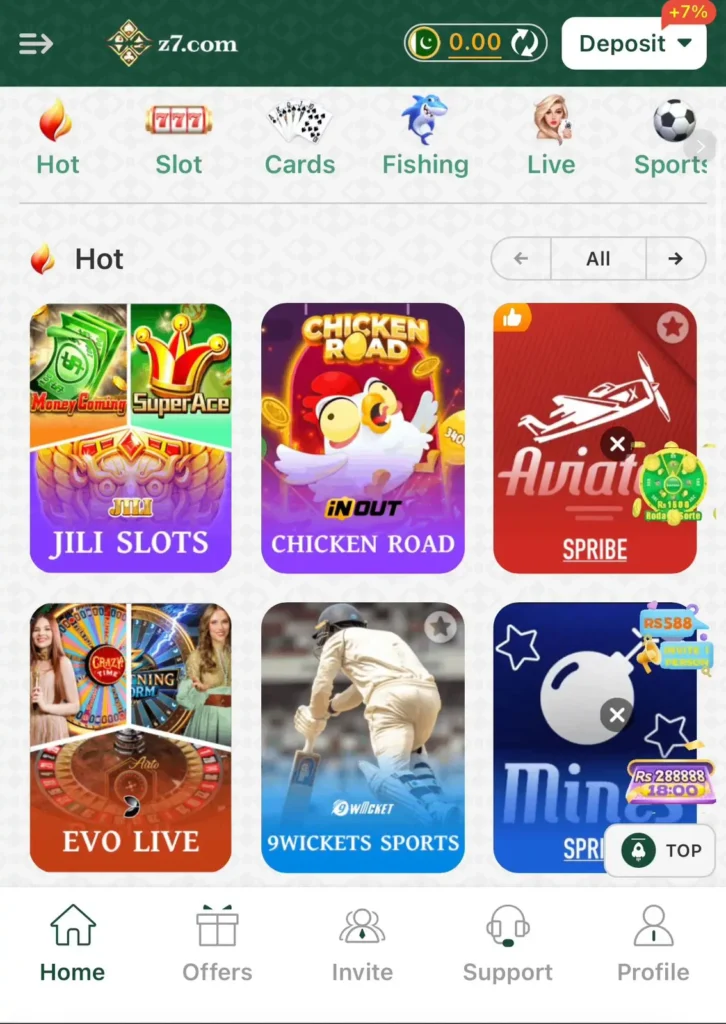This screenshot has height=1024, width=726.
Task: Open the All category selector
Action: click(598, 258)
